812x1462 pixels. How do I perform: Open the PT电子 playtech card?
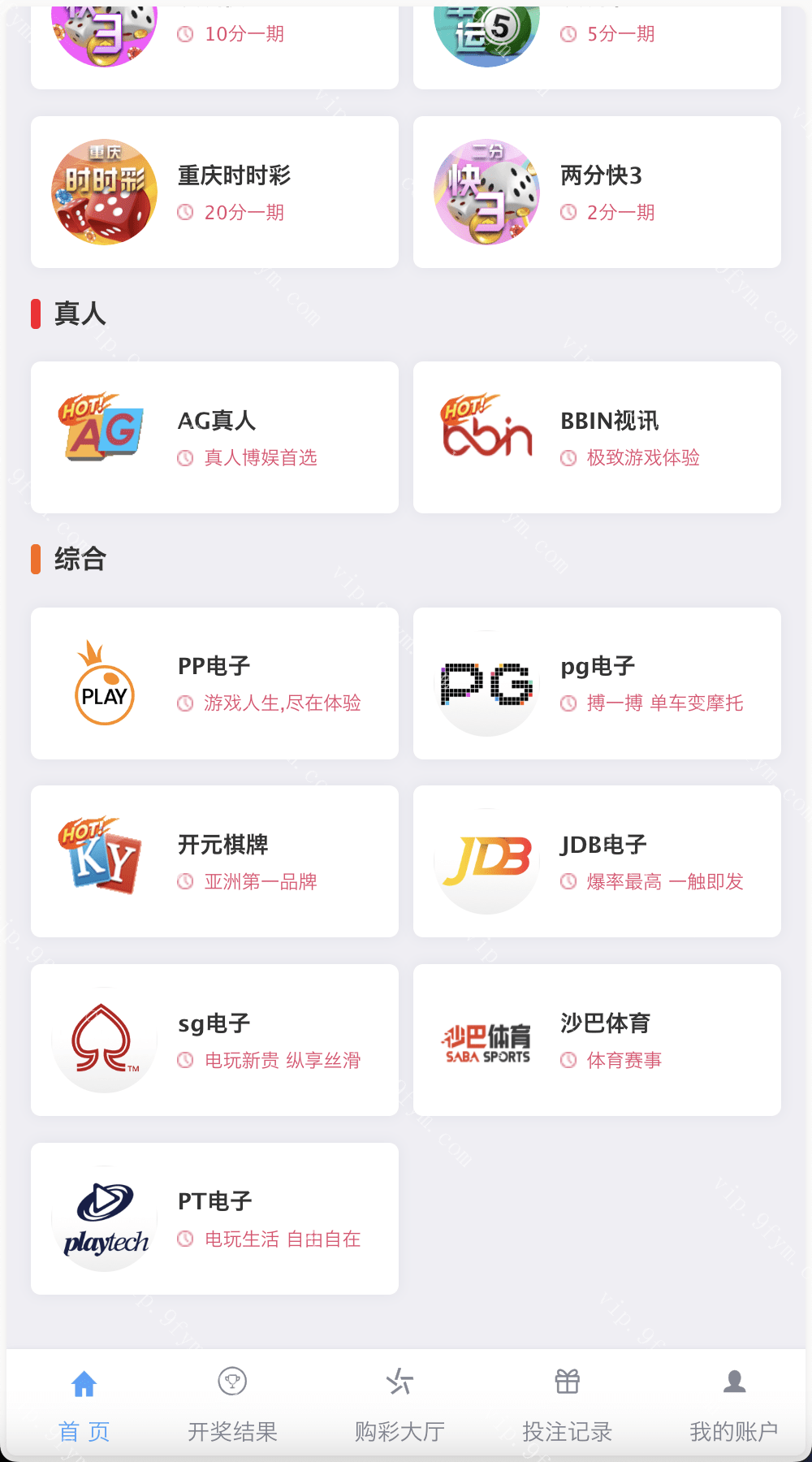click(x=214, y=1219)
